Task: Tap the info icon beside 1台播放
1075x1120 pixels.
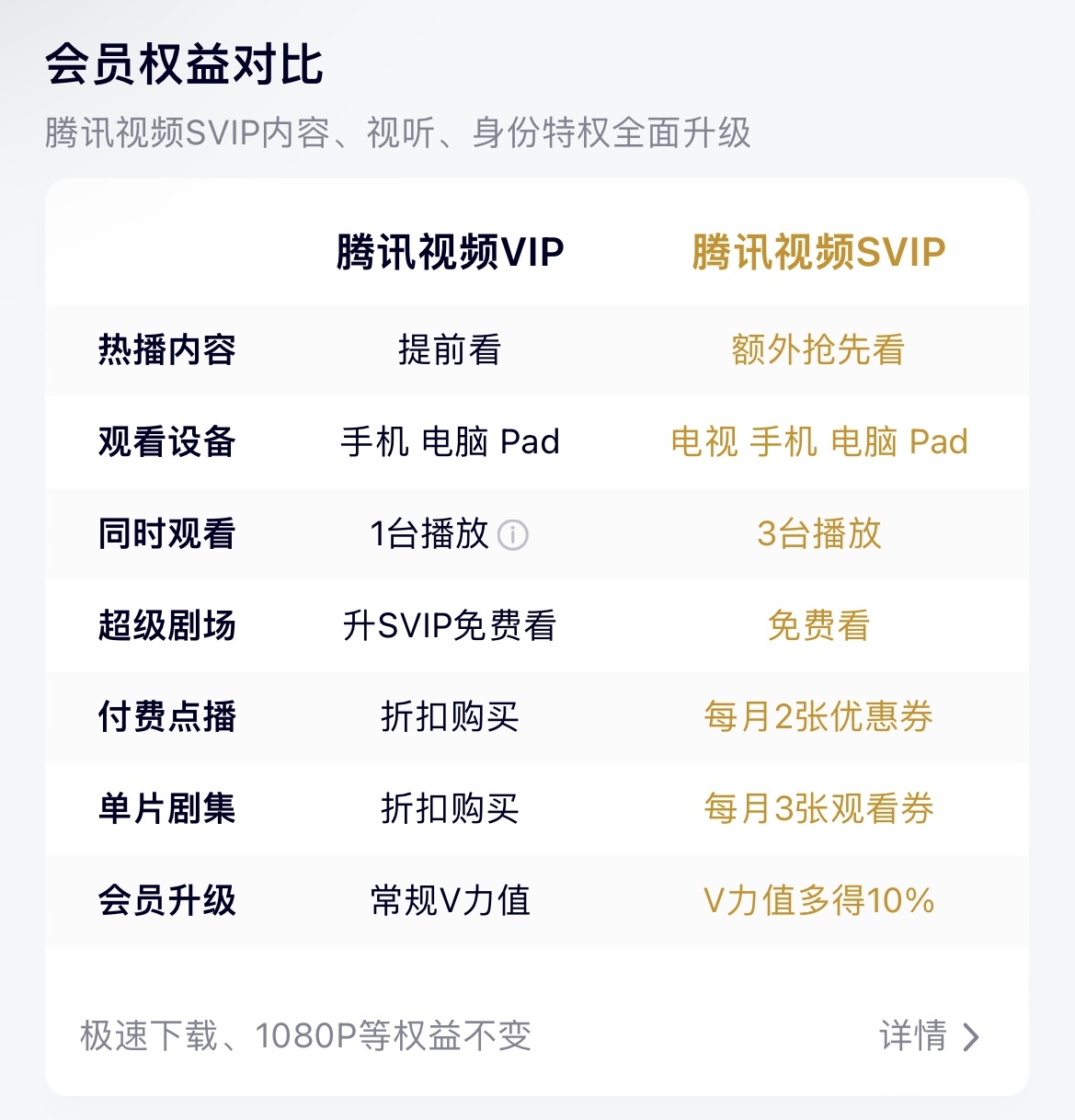Action: coord(513,534)
